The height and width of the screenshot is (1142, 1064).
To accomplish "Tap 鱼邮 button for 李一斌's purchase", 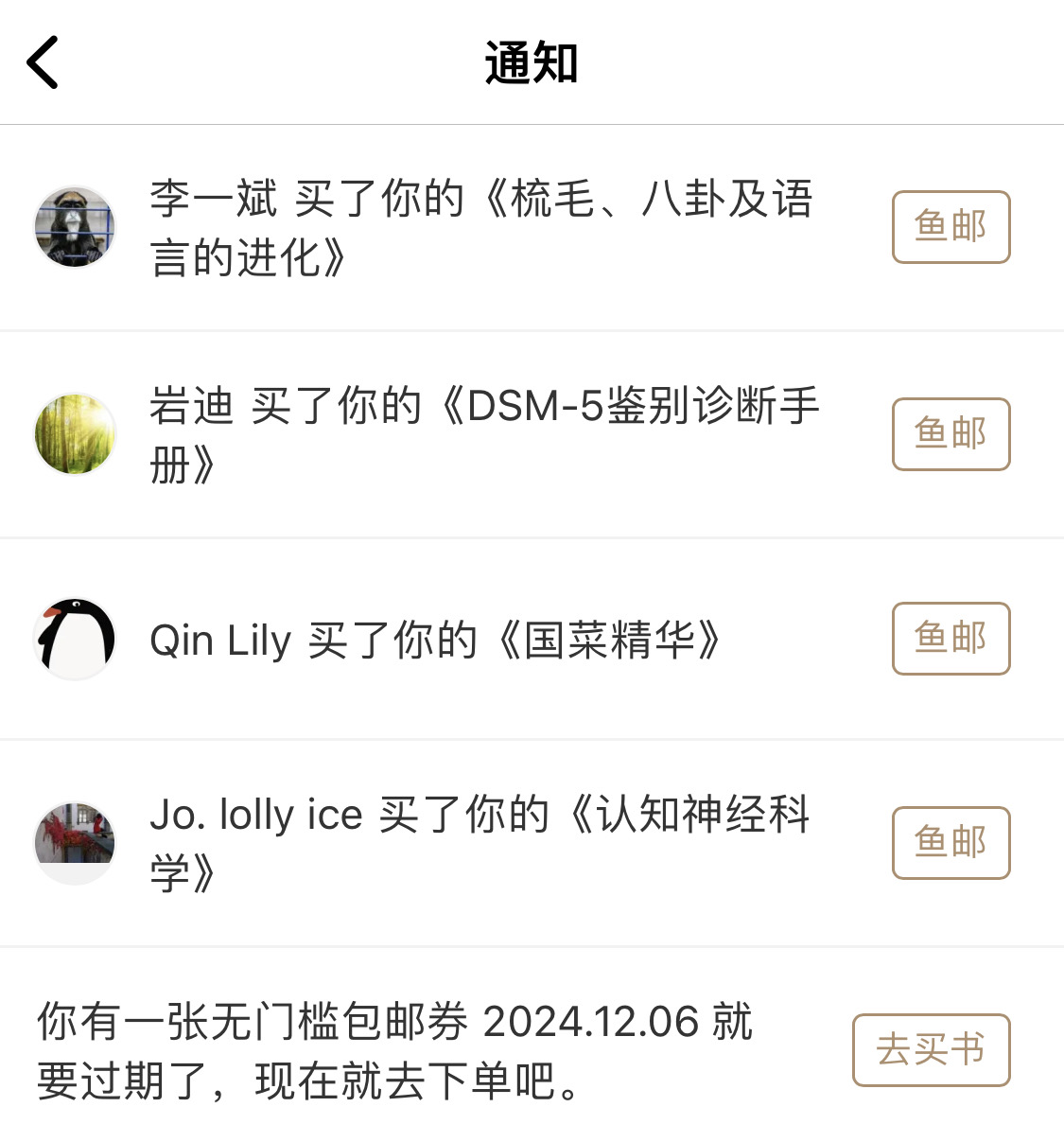I will pos(951,227).
